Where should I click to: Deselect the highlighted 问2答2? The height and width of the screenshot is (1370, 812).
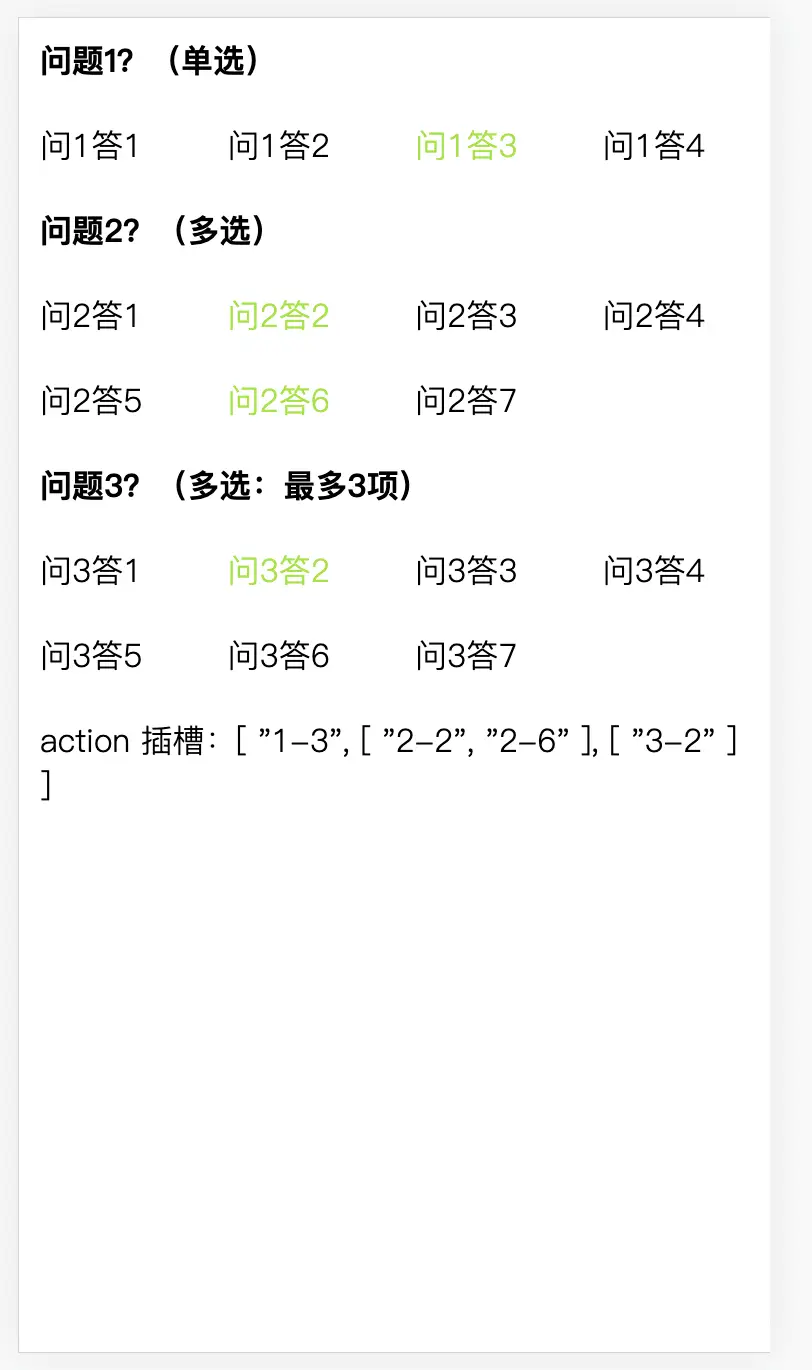point(279,317)
